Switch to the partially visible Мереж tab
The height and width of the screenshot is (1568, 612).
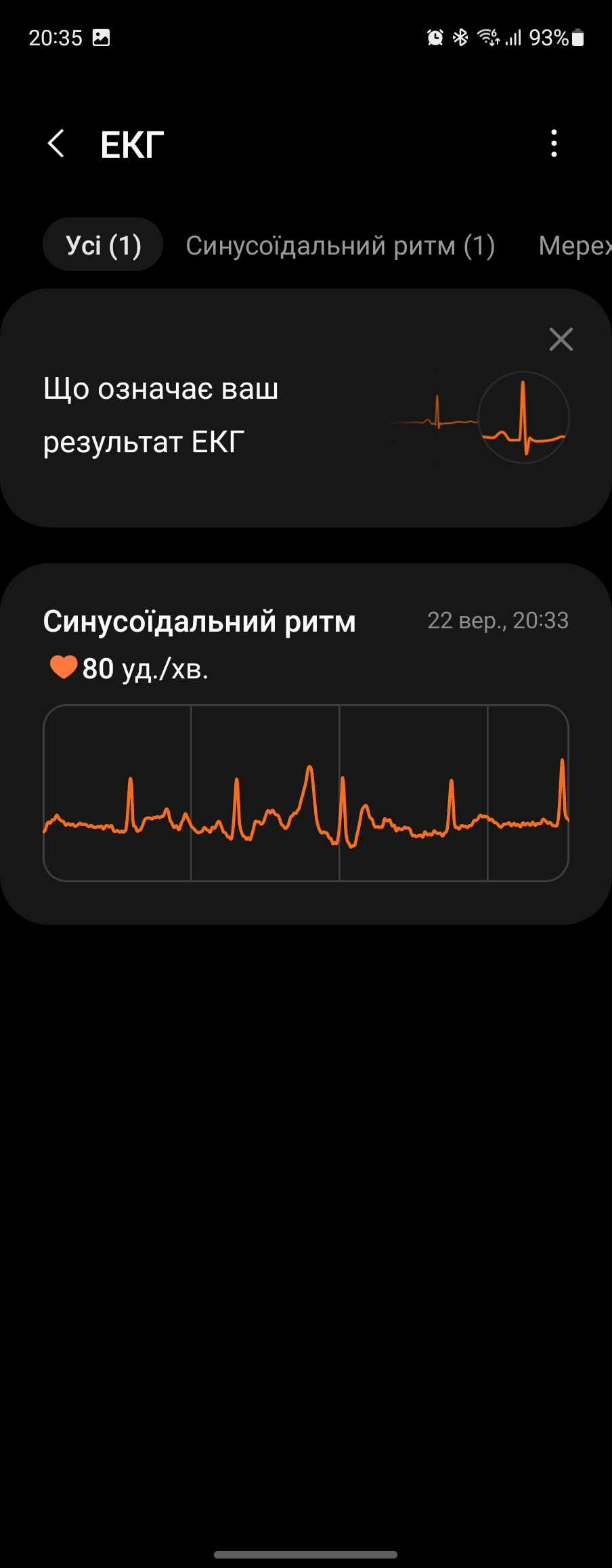574,245
